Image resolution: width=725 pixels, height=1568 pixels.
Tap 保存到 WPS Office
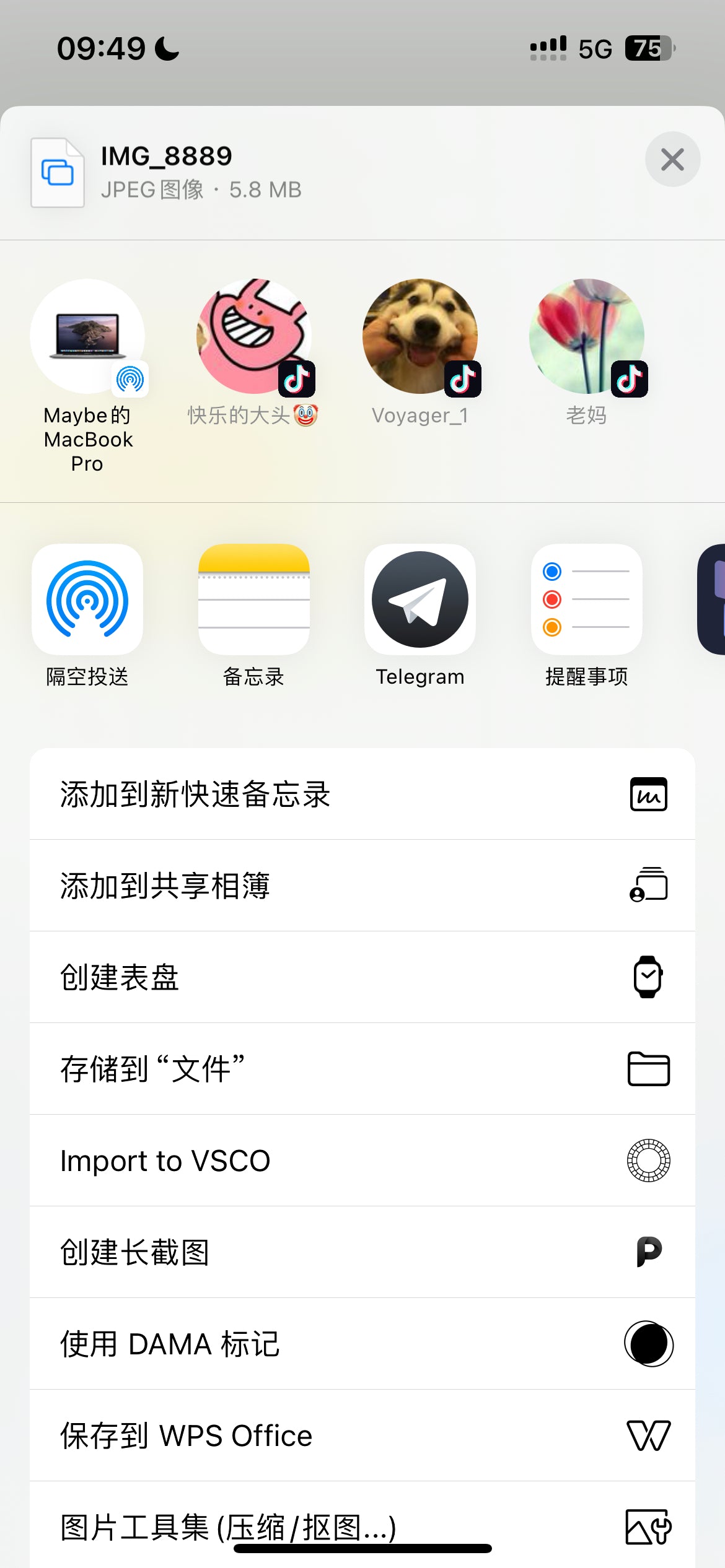[x=362, y=1435]
